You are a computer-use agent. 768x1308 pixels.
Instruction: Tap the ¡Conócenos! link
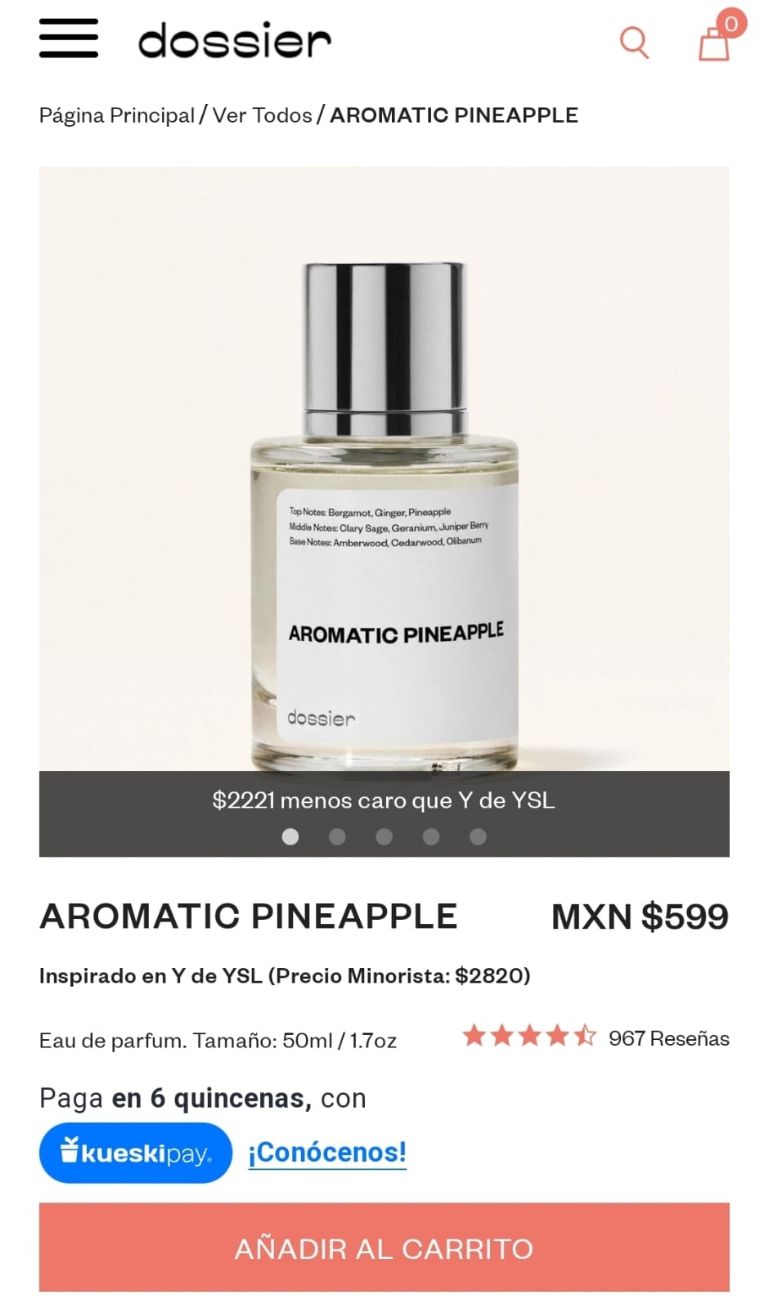pyautogui.click(x=327, y=1152)
